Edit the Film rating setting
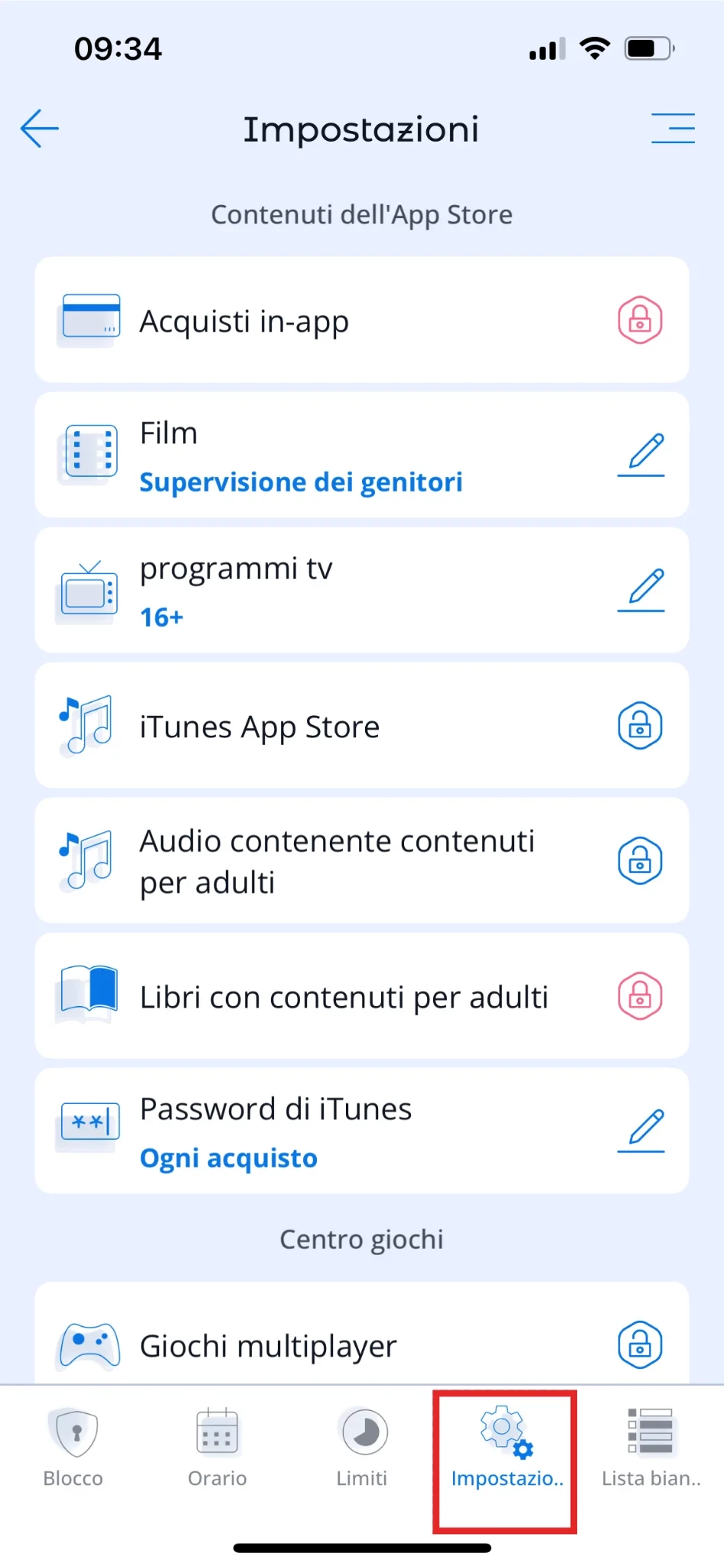 [x=641, y=455]
